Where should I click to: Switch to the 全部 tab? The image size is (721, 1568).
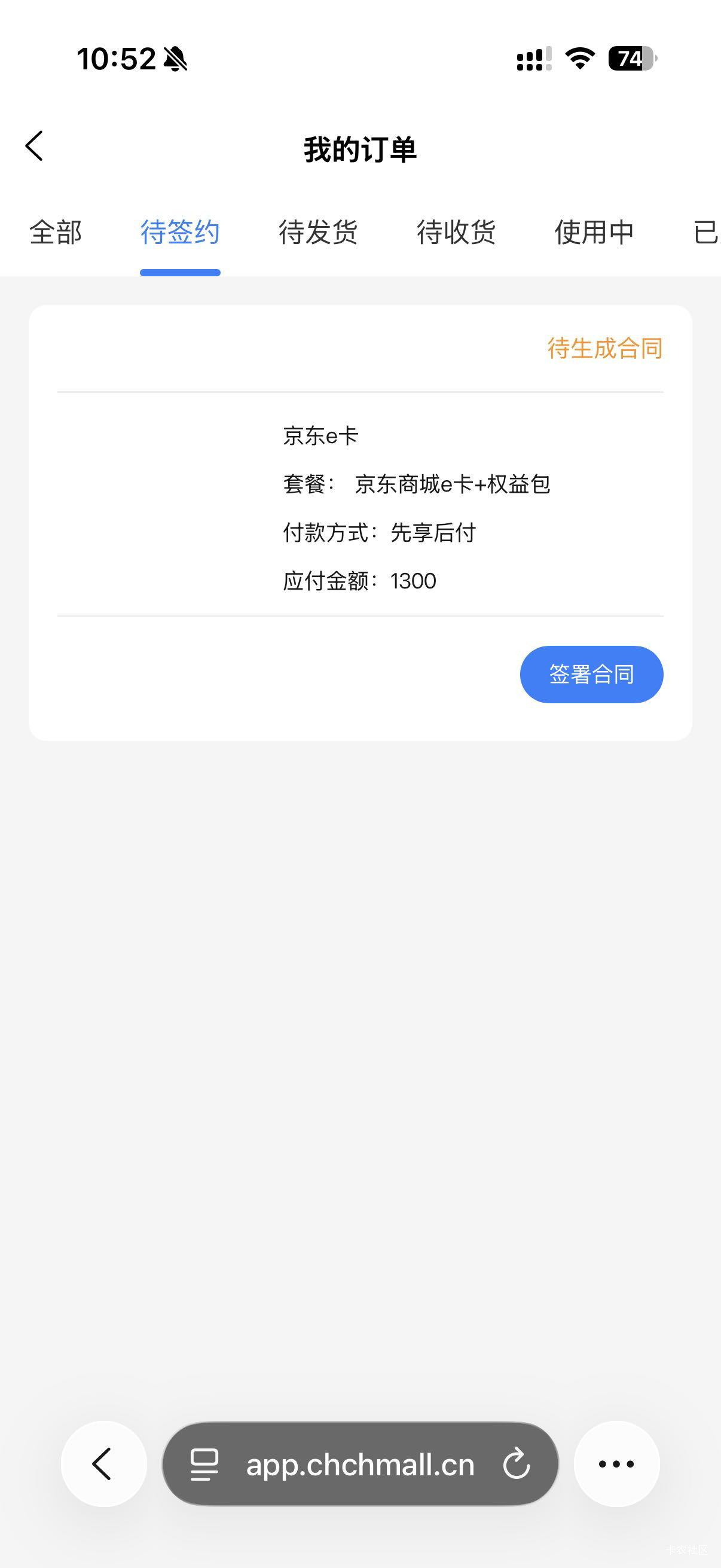pyautogui.click(x=56, y=233)
